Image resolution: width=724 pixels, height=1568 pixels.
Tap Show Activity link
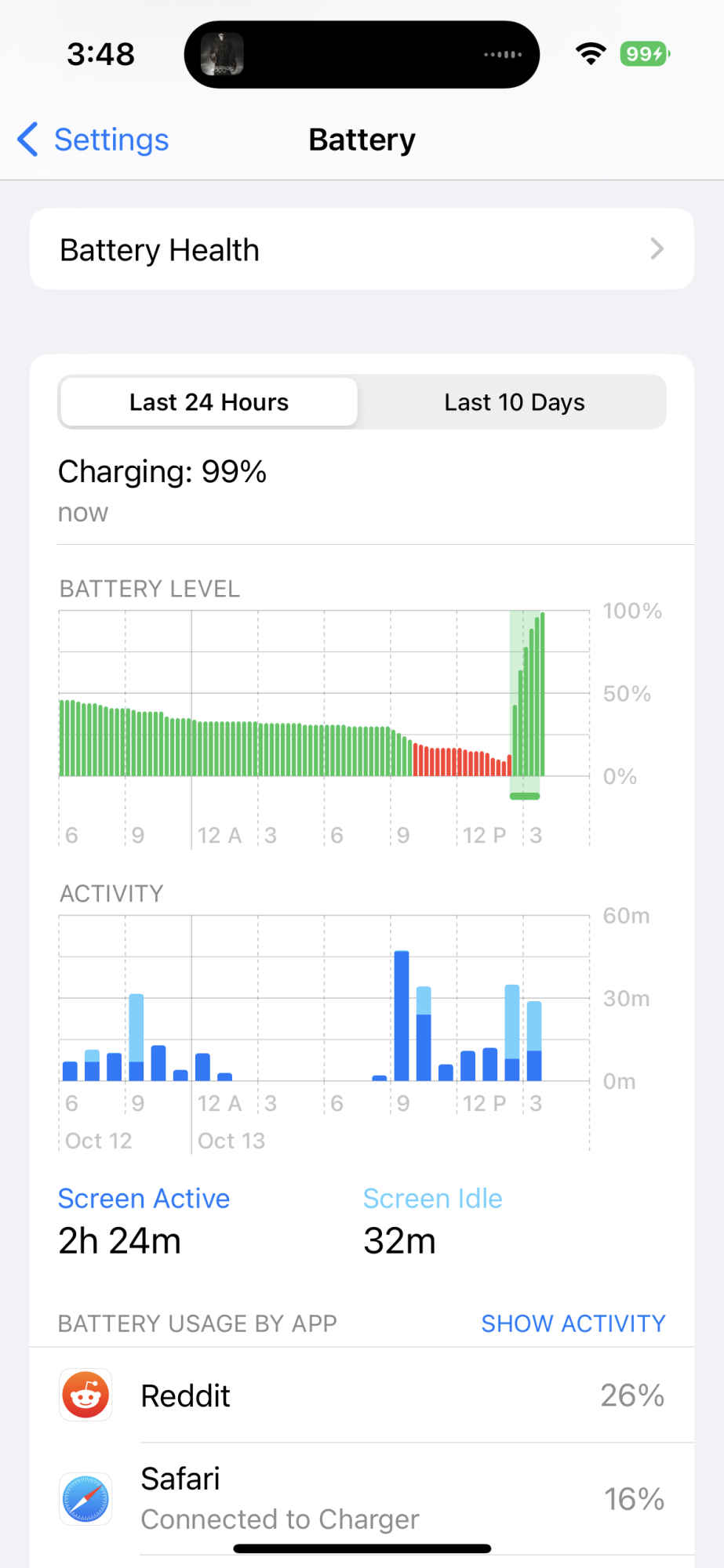point(573,1323)
